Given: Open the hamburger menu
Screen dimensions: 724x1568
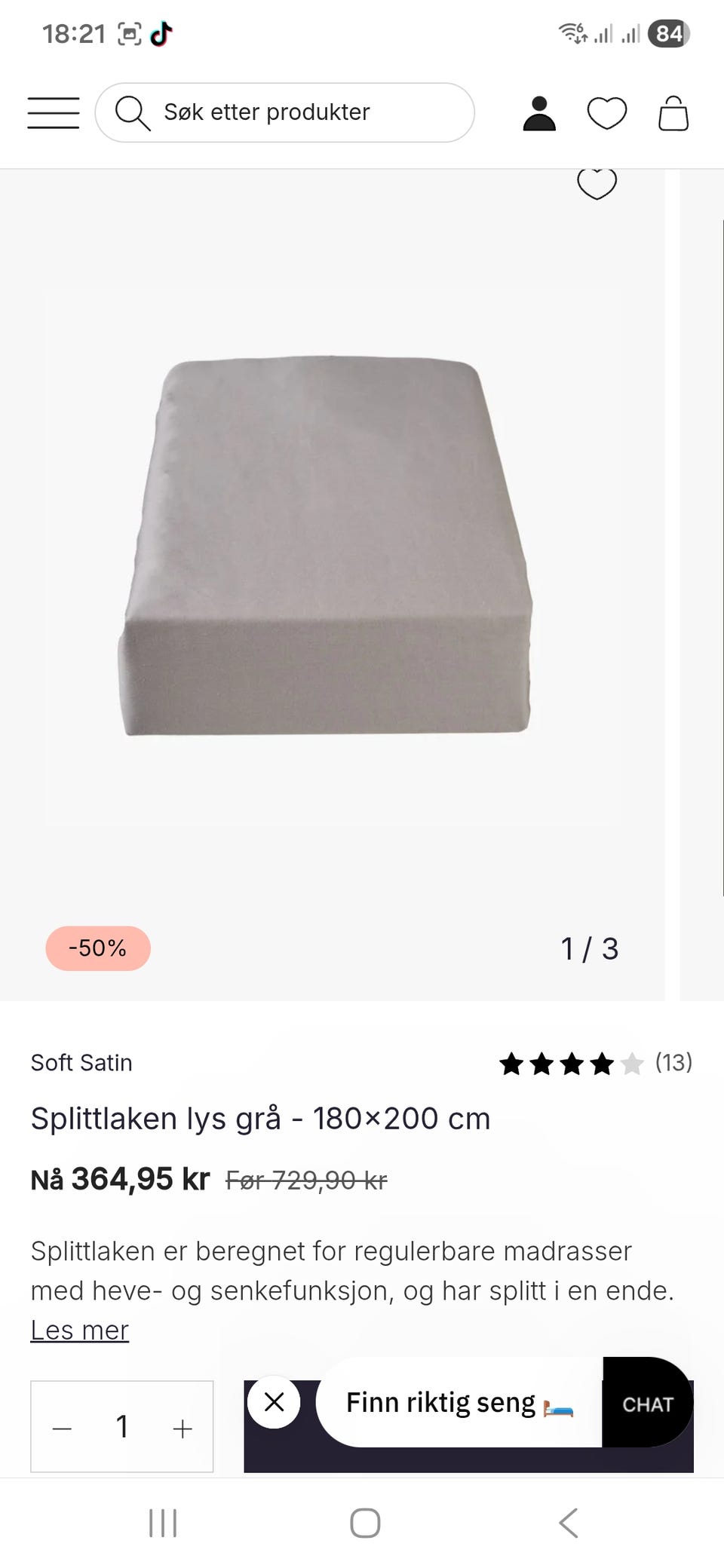Looking at the screenshot, I should click(53, 113).
